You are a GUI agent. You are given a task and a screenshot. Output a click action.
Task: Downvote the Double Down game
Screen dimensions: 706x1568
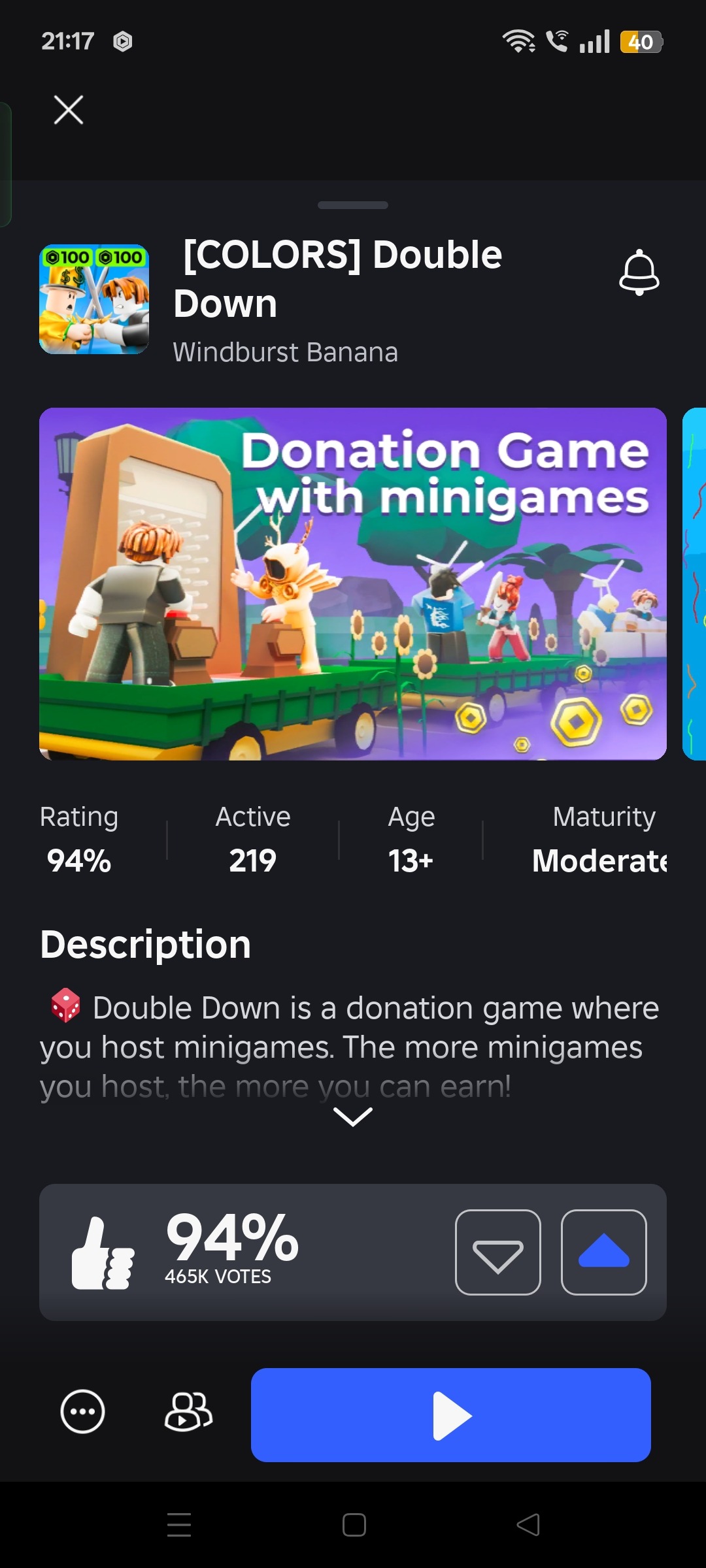[x=498, y=1252]
